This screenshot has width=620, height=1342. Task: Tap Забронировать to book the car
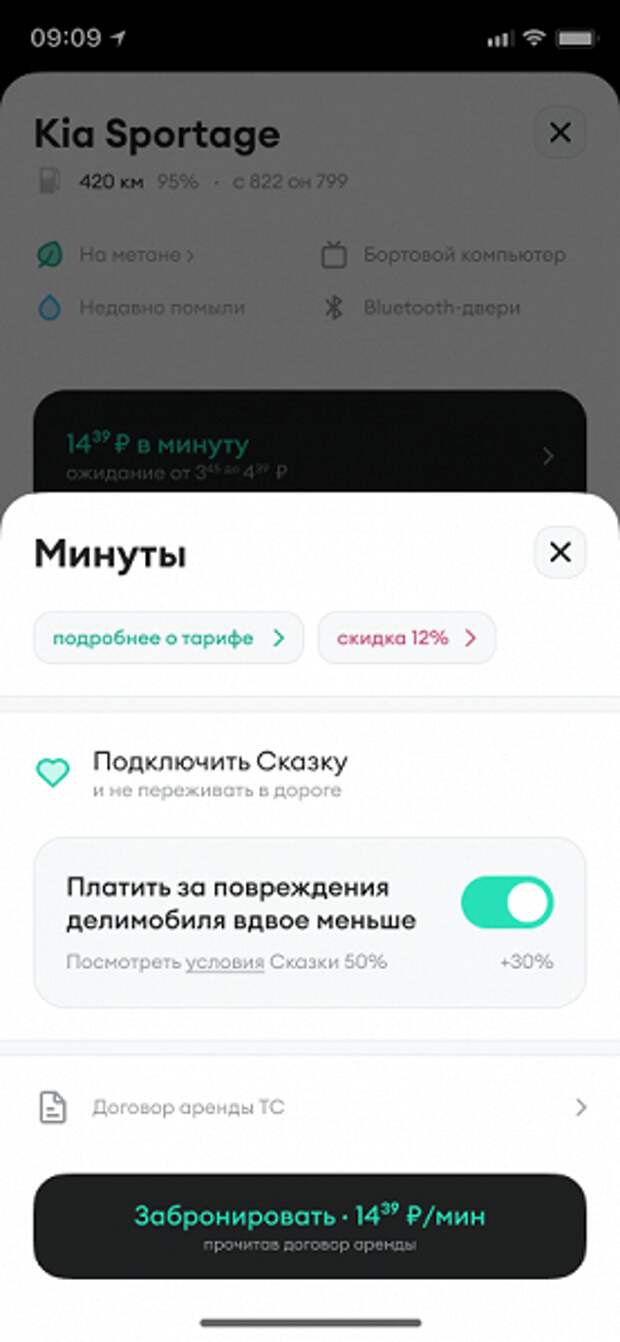click(310, 1226)
